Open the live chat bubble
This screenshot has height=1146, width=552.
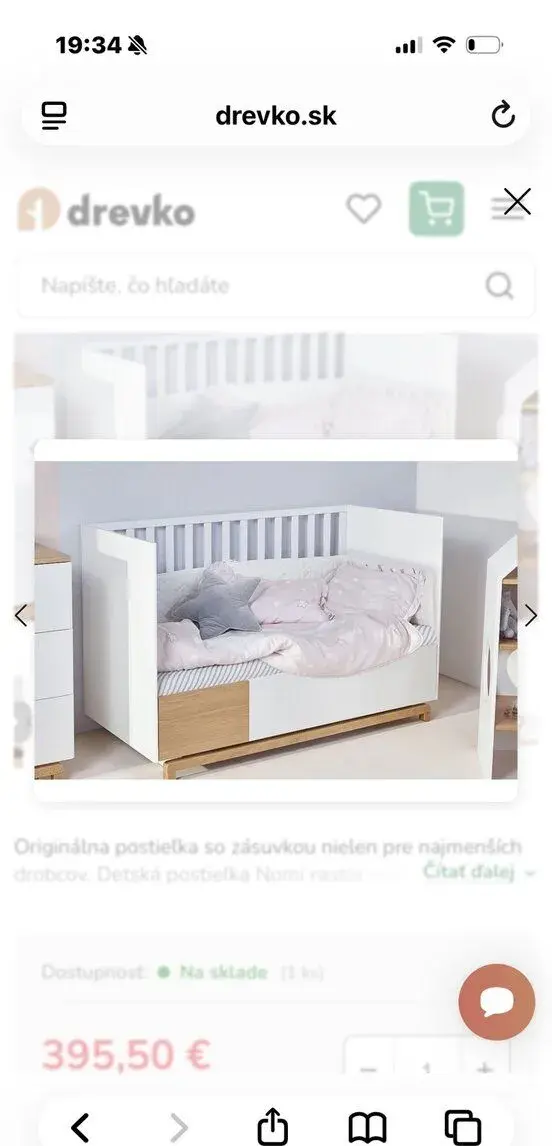tap(497, 1002)
